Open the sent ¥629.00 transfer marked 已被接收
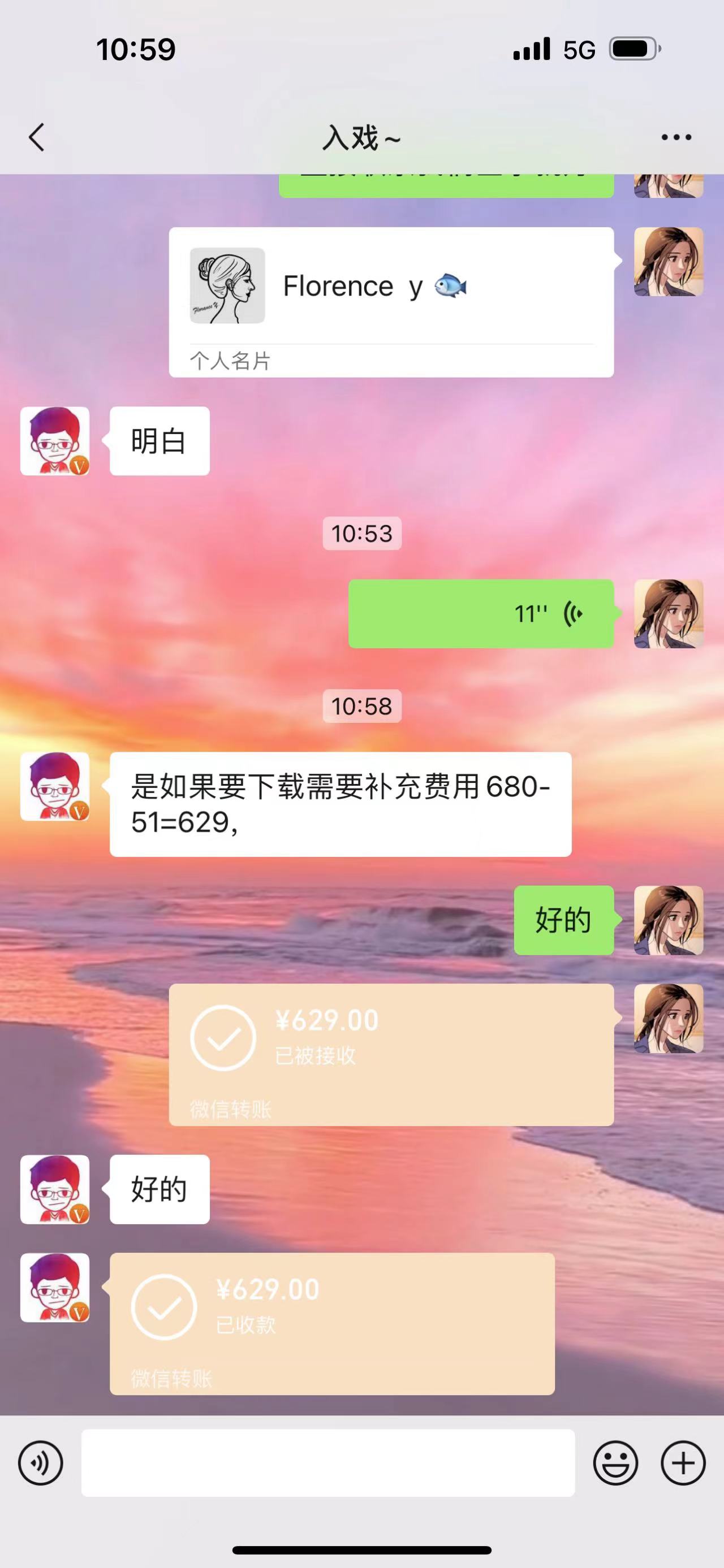 pos(391,1054)
